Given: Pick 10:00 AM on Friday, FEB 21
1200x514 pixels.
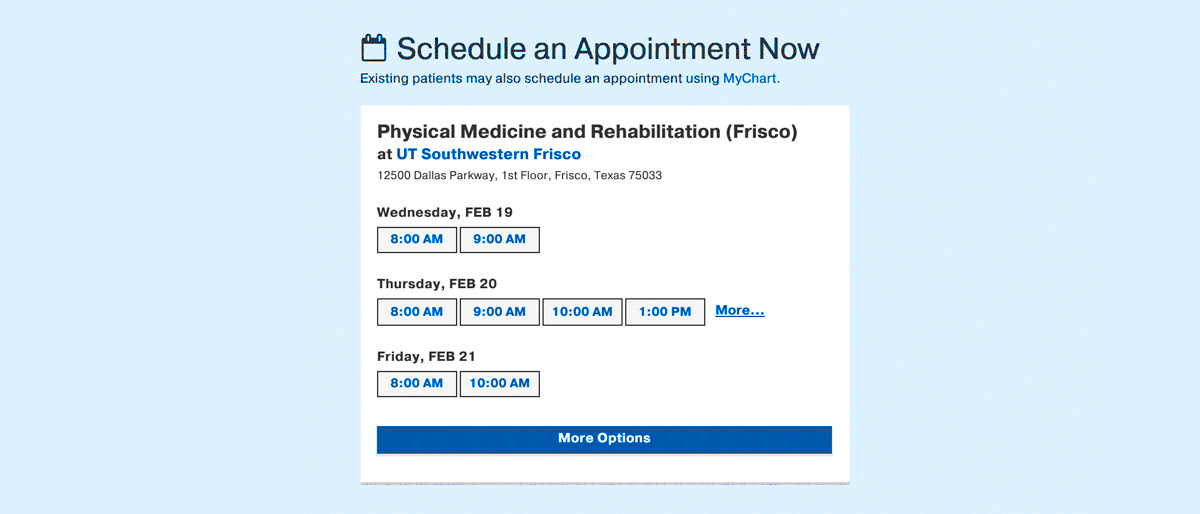Looking at the screenshot, I should pyautogui.click(x=499, y=384).
